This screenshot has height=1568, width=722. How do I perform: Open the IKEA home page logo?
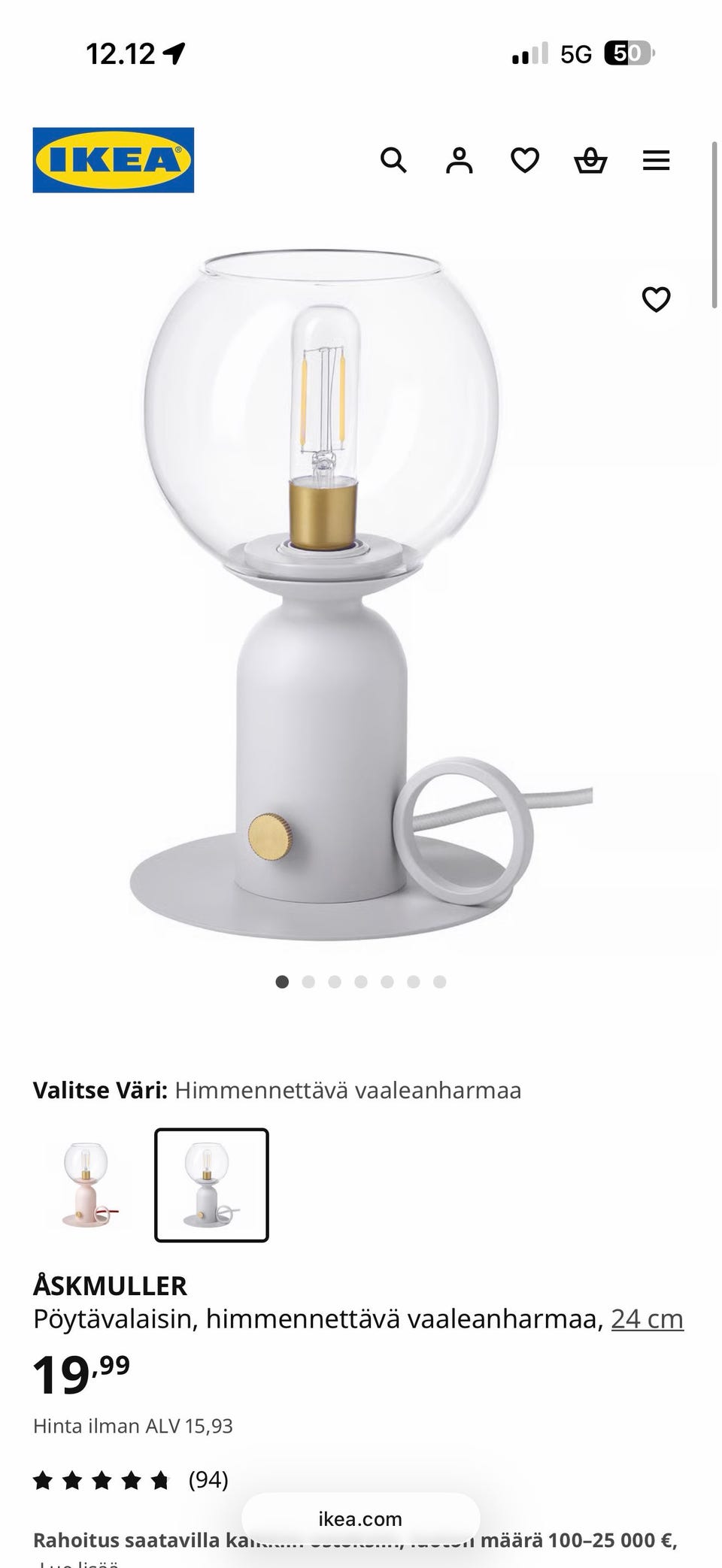[113, 160]
